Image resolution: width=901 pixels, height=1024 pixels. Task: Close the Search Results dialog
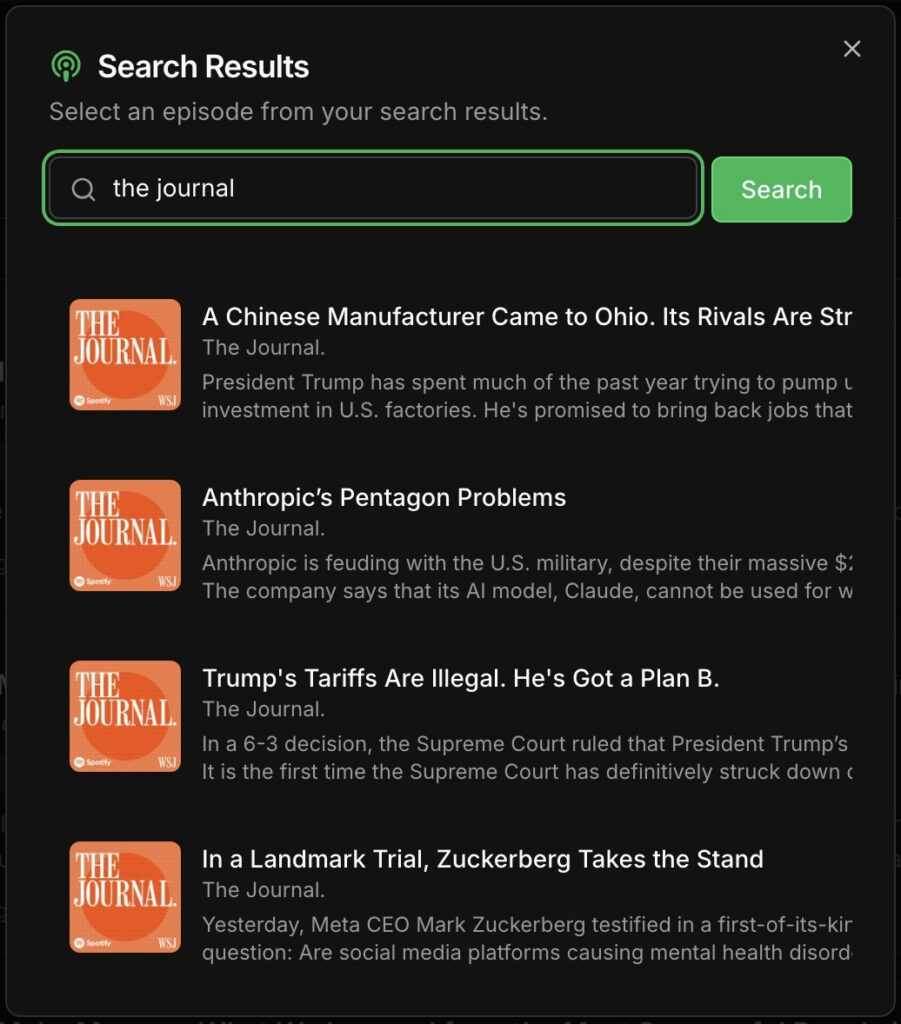(x=852, y=49)
